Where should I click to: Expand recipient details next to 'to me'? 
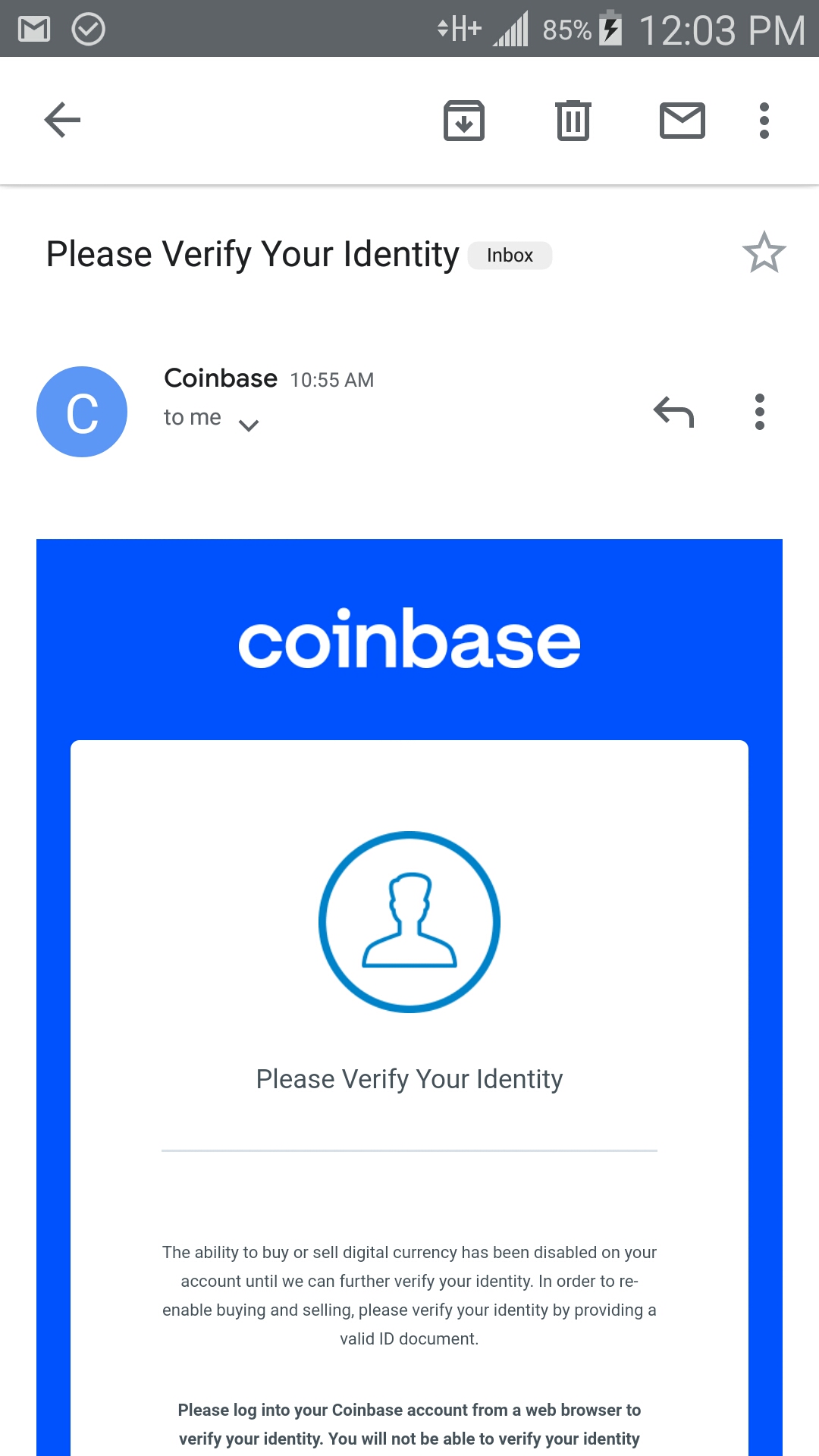click(x=248, y=425)
